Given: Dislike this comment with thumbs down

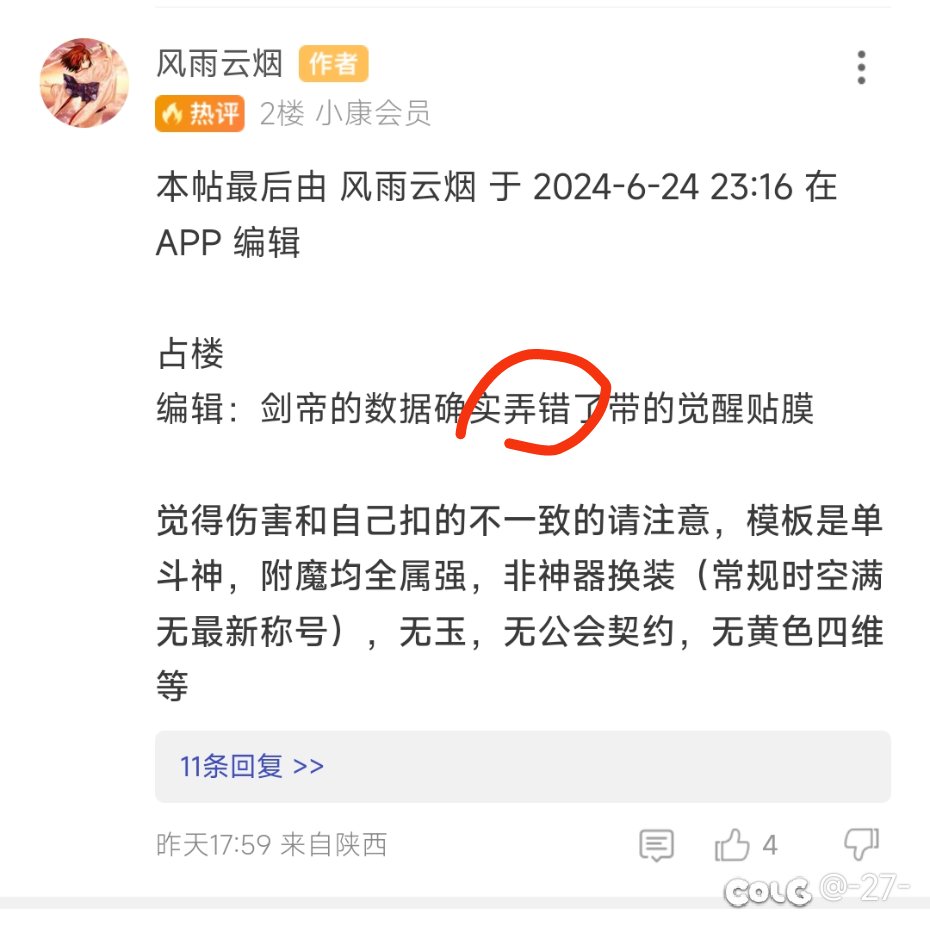Looking at the screenshot, I should pyautogui.click(x=861, y=844).
